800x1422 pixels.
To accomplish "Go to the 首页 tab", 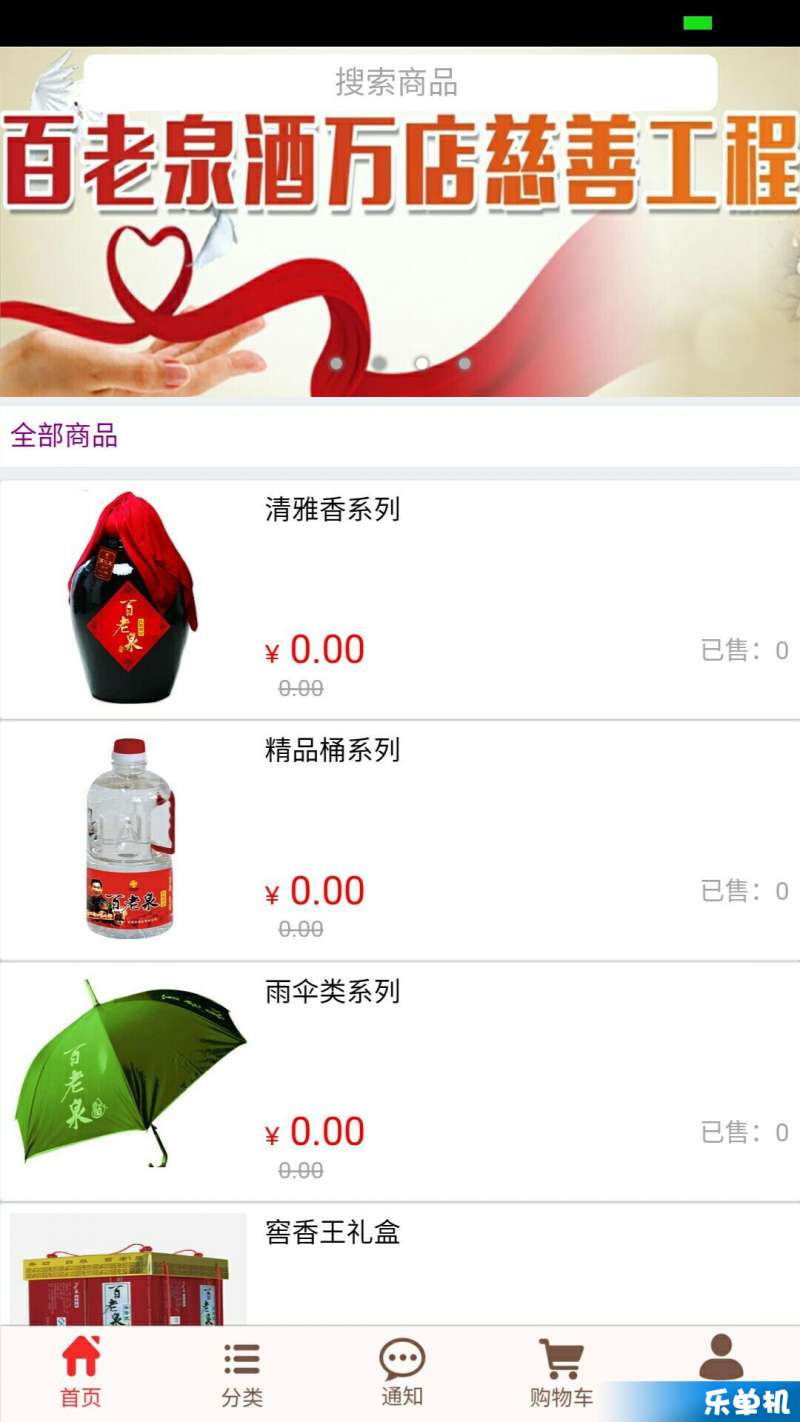I will coord(80,1372).
